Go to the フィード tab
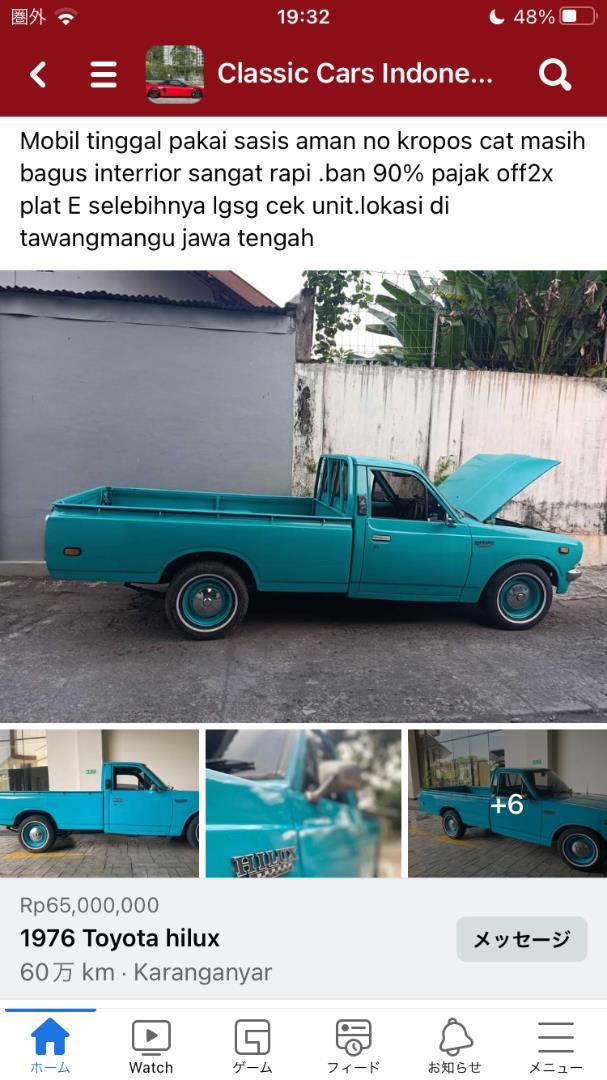The width and height of the screenshot is (607, 1080). pyautogui.click(x=353, y=1045)
